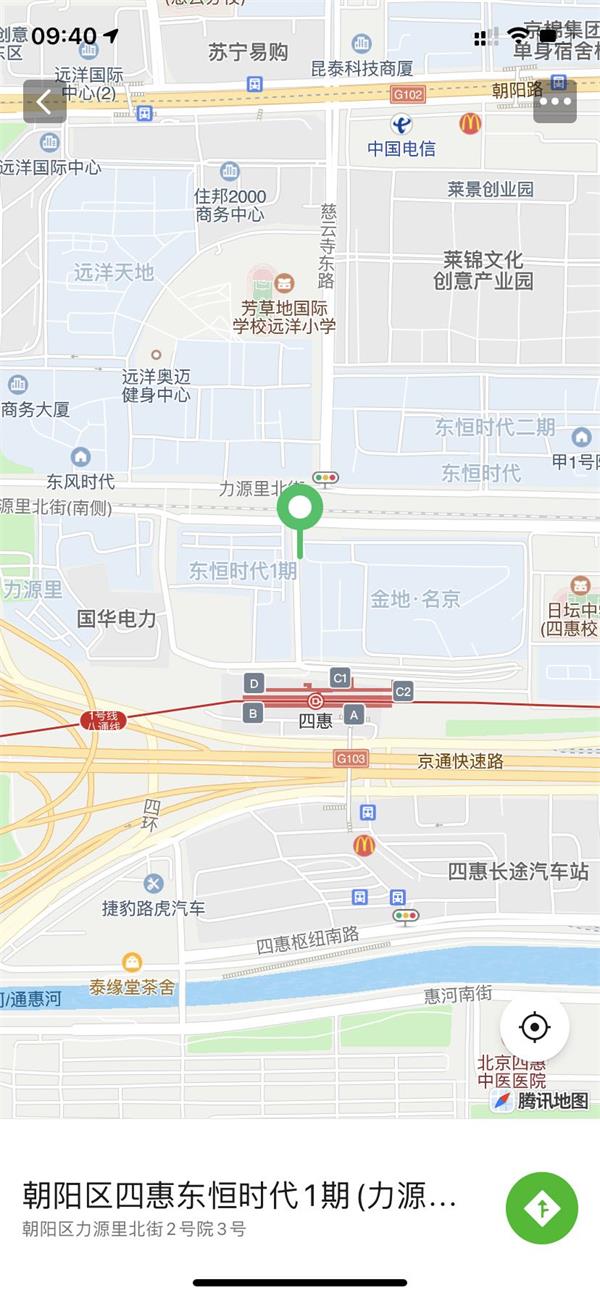This screenshot has height=1298, width=600.
Task: Recenter map on my current location
Action: 535,1027
